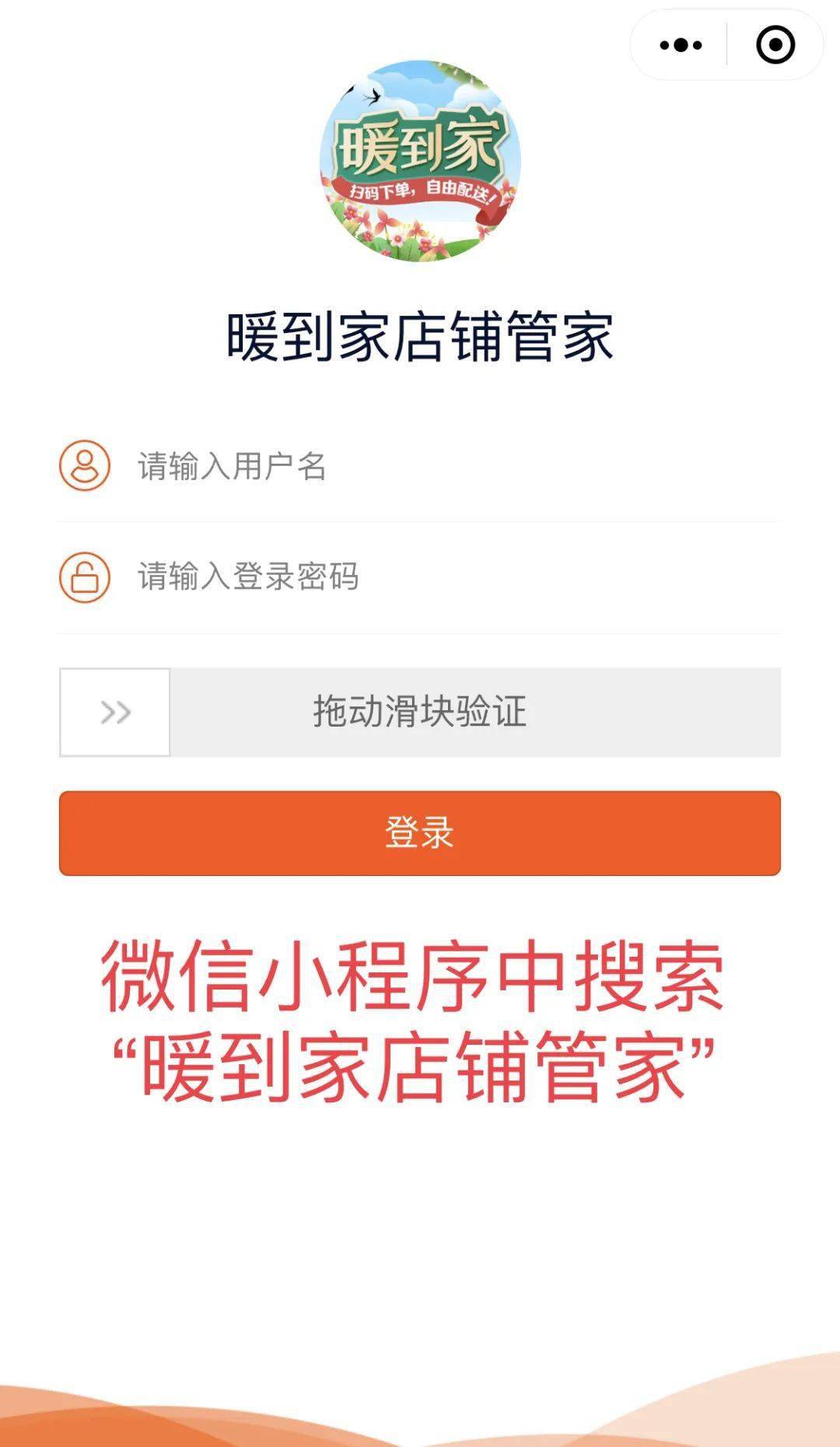Focus the username input field
This screenshot has height=1447, width=840.
pyautogui.click(x=451, y=467)
